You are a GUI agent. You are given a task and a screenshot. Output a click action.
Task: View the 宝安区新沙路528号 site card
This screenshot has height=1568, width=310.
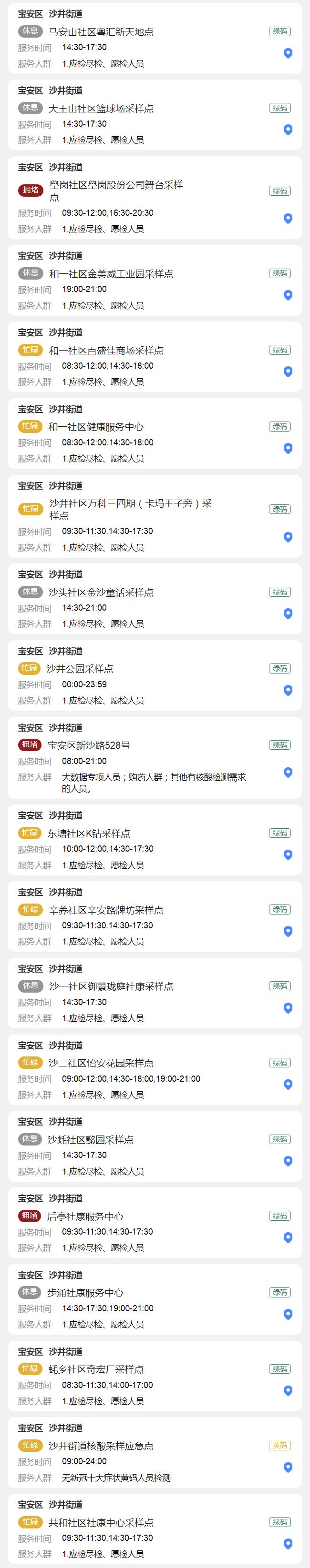pos(88,745)
